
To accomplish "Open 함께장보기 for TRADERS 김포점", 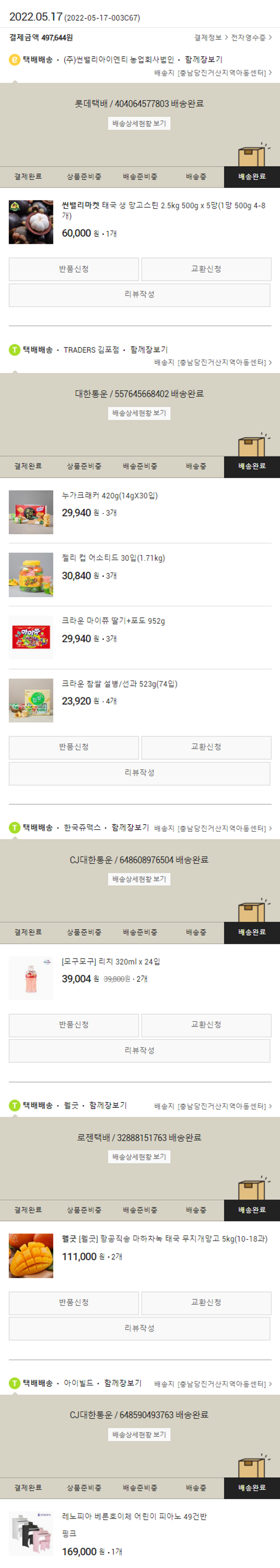I will coord(149,350).
